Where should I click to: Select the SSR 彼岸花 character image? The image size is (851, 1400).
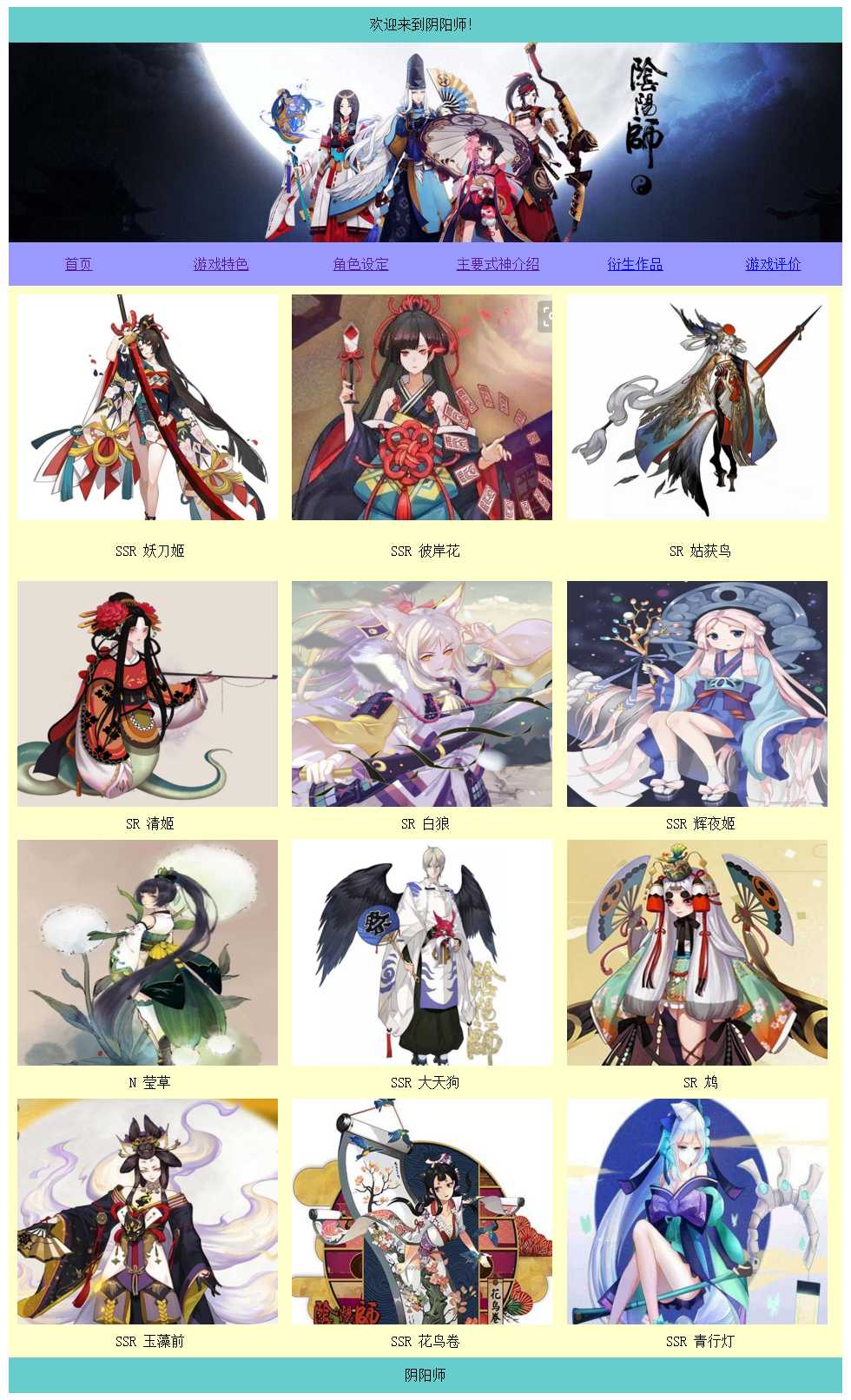[422, 407]
